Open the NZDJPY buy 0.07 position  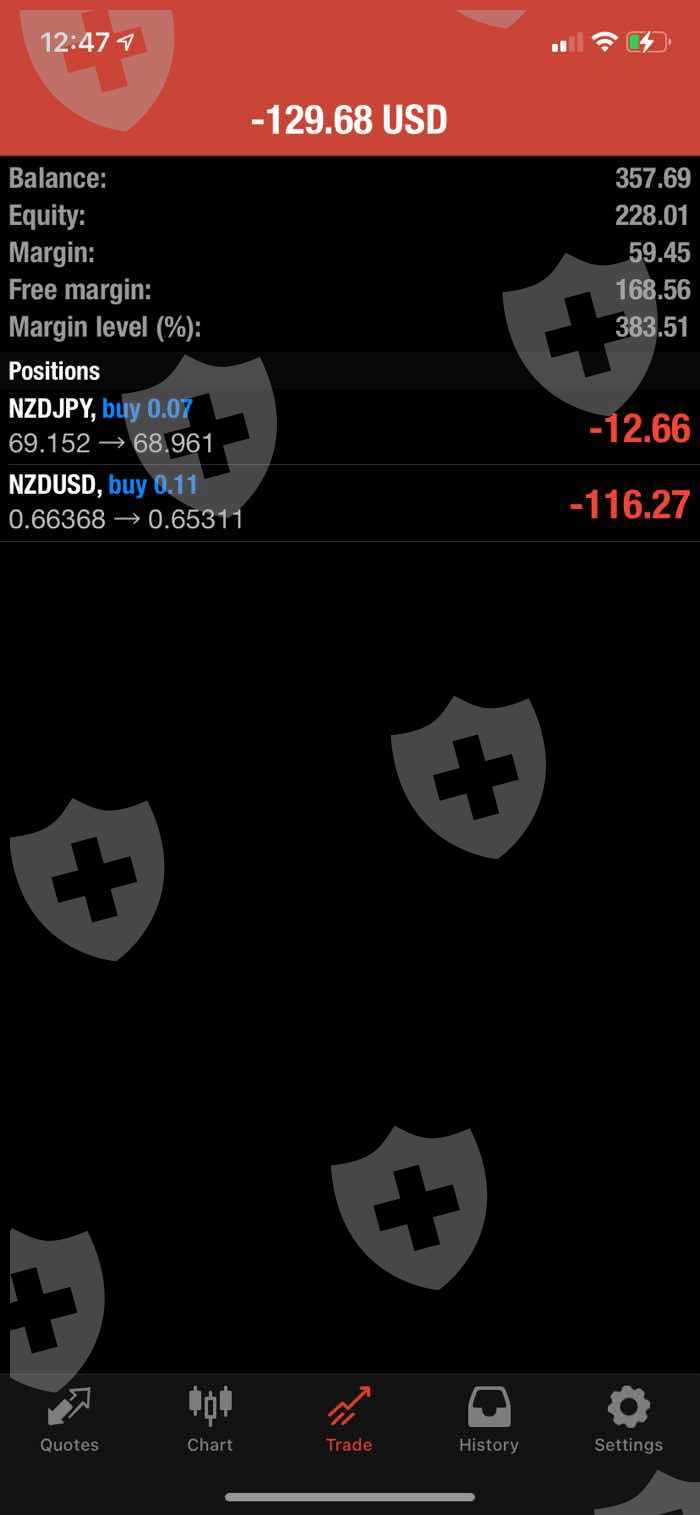coord(350,427)
